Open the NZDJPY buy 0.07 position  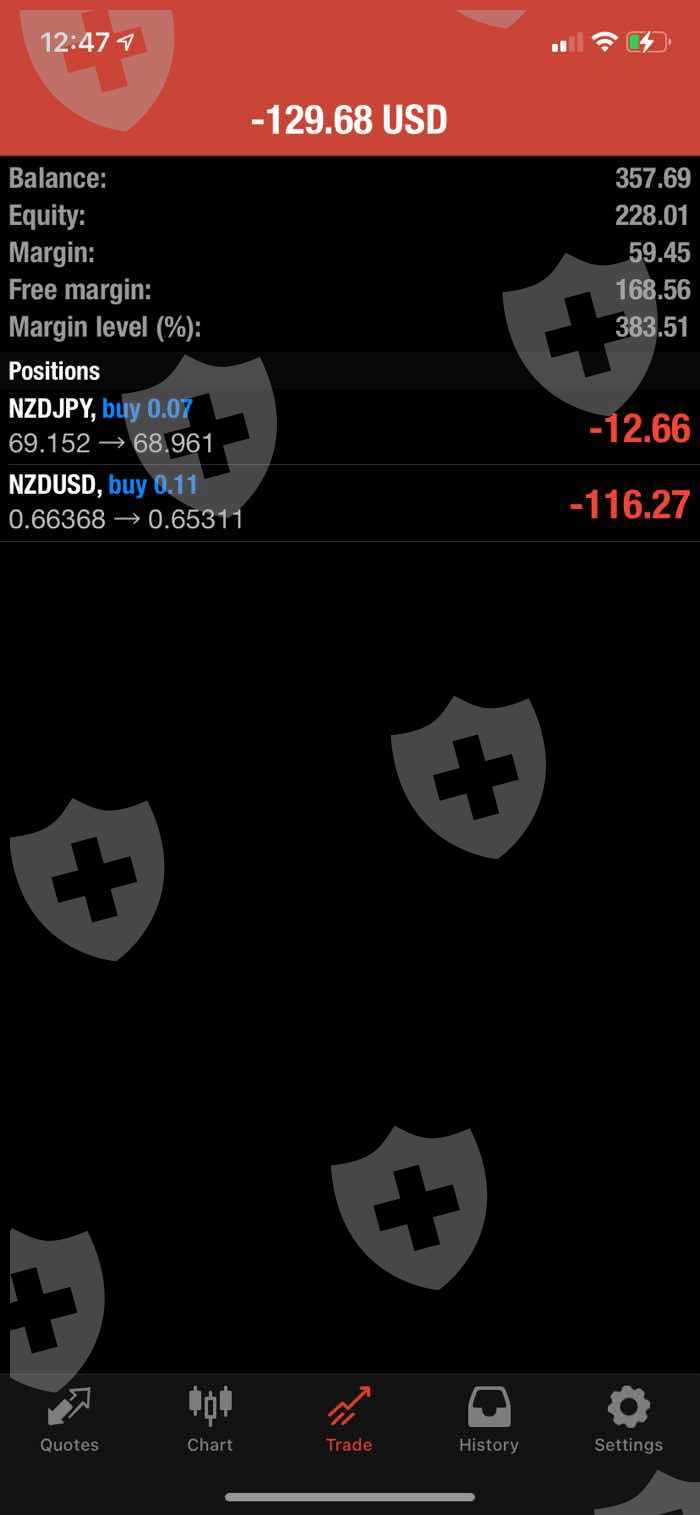coord(350,427)
